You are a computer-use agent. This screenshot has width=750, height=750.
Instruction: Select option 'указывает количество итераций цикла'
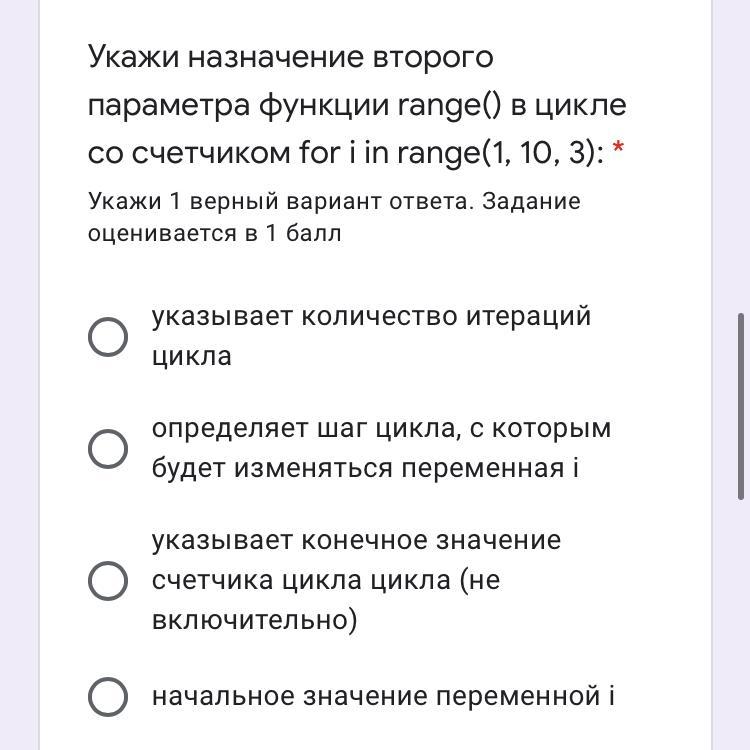pyautogui.click(x=108, y=337)
